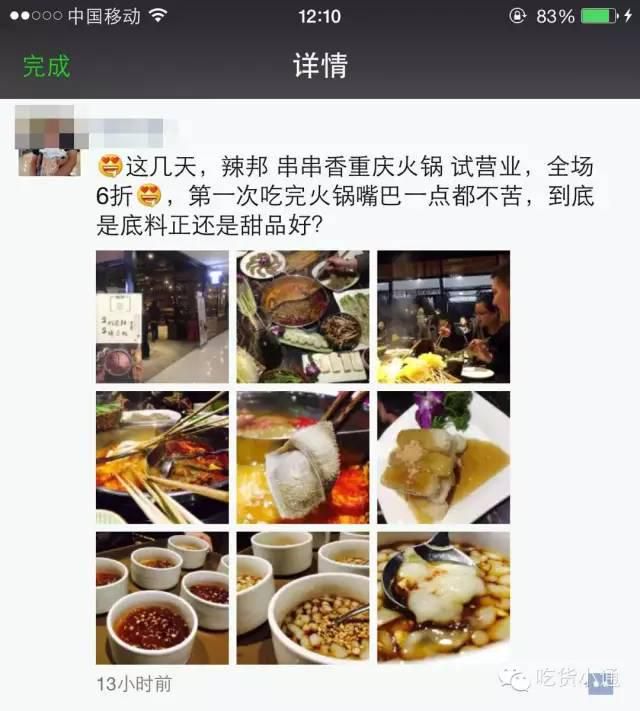
Task: Open the photo of diners eating at the table
Action: (x=443, y=317)
